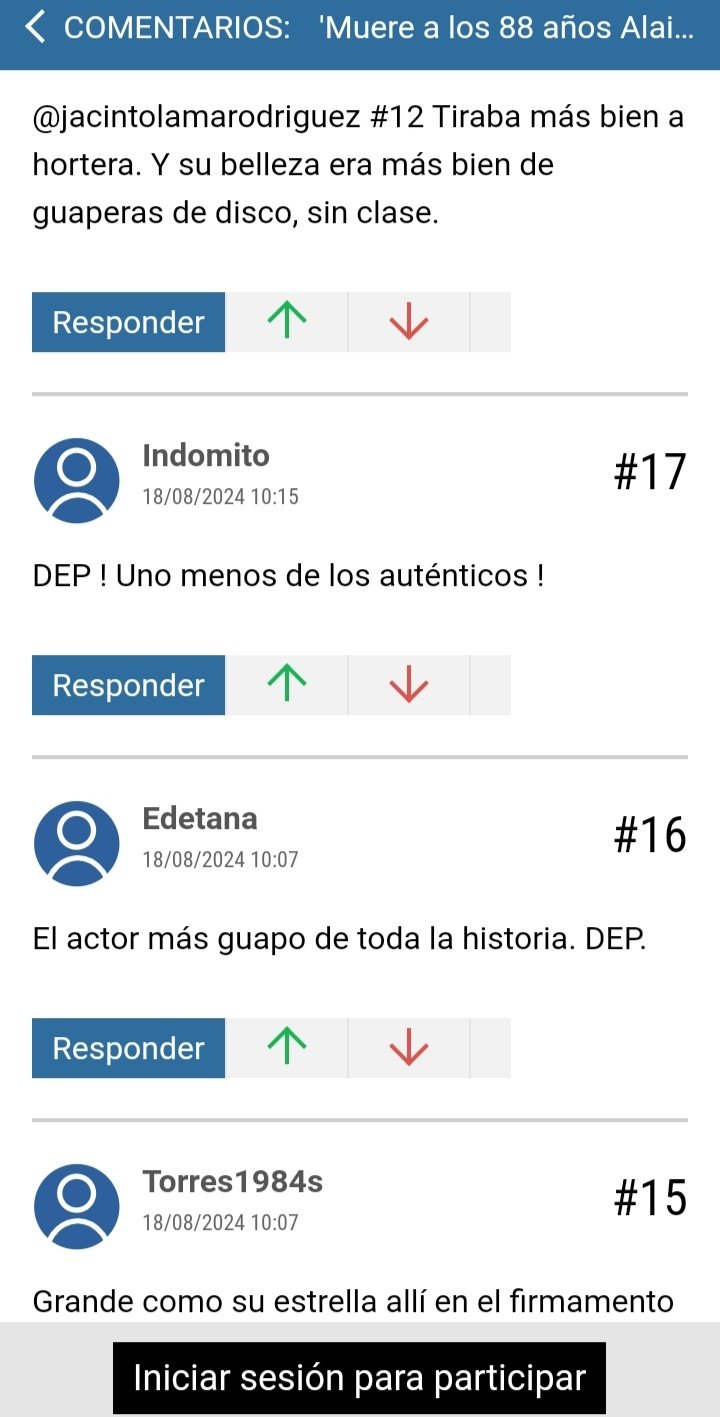Upvote Indomito's comment #17
Image resolution: width=720 pixels, height=1417 pixels.
(287, 685)
